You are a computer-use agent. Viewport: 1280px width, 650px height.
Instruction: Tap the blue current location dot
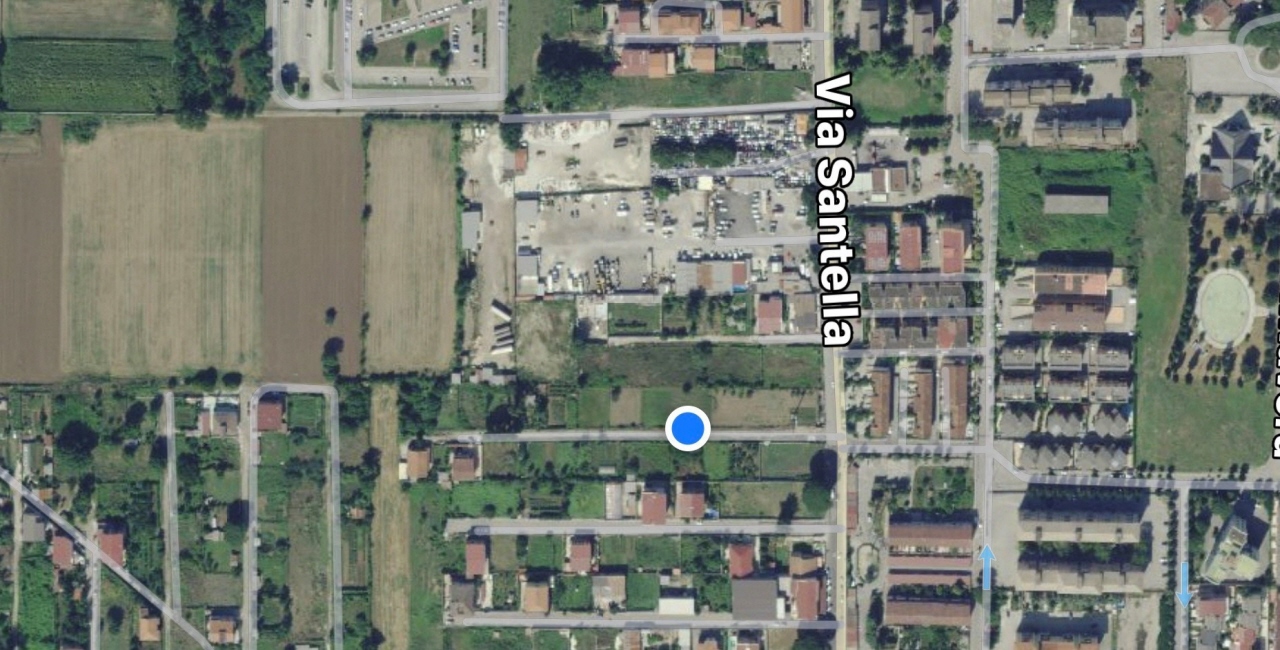(x=688, y=429)
